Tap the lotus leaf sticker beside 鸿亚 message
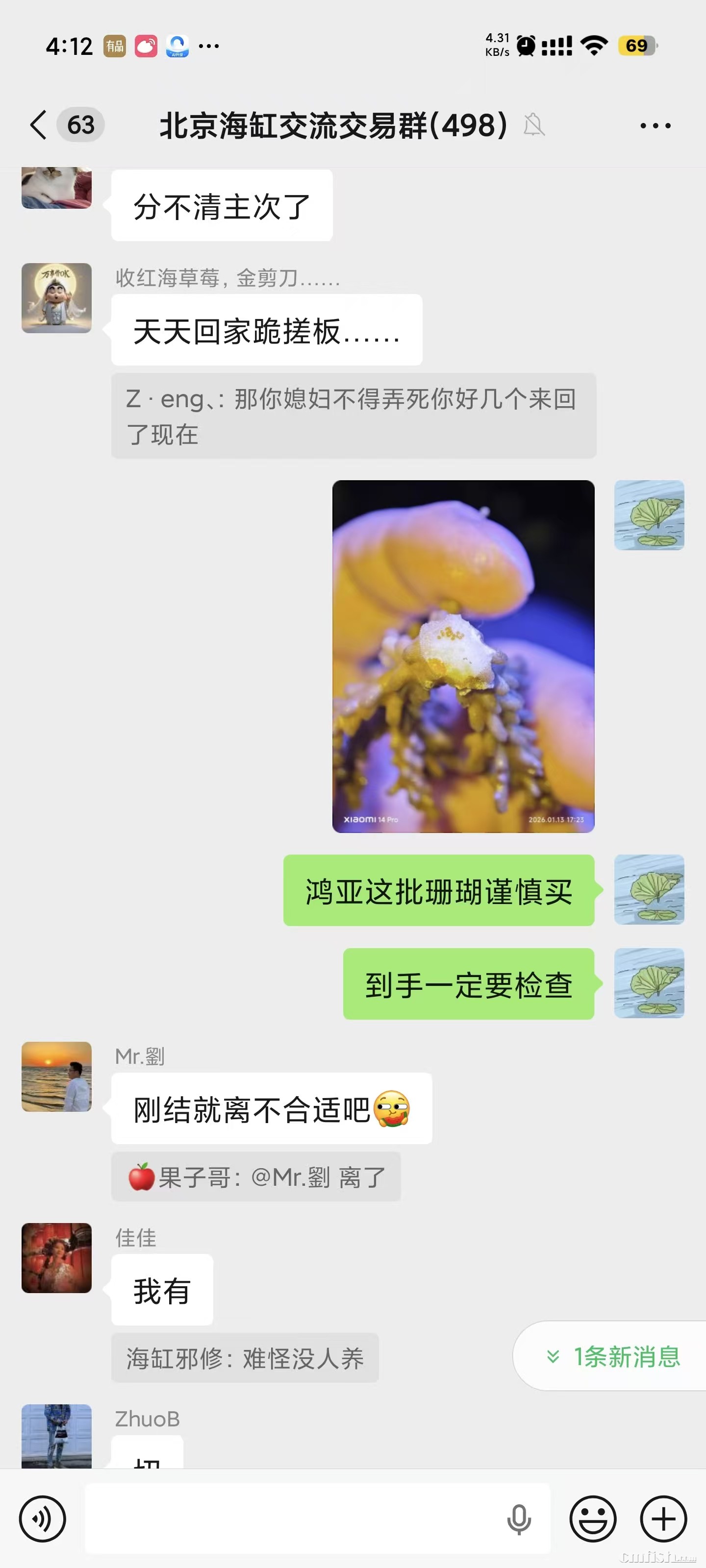The width and height of the screenshot is (706, 1568). click(x=649, y=890)
